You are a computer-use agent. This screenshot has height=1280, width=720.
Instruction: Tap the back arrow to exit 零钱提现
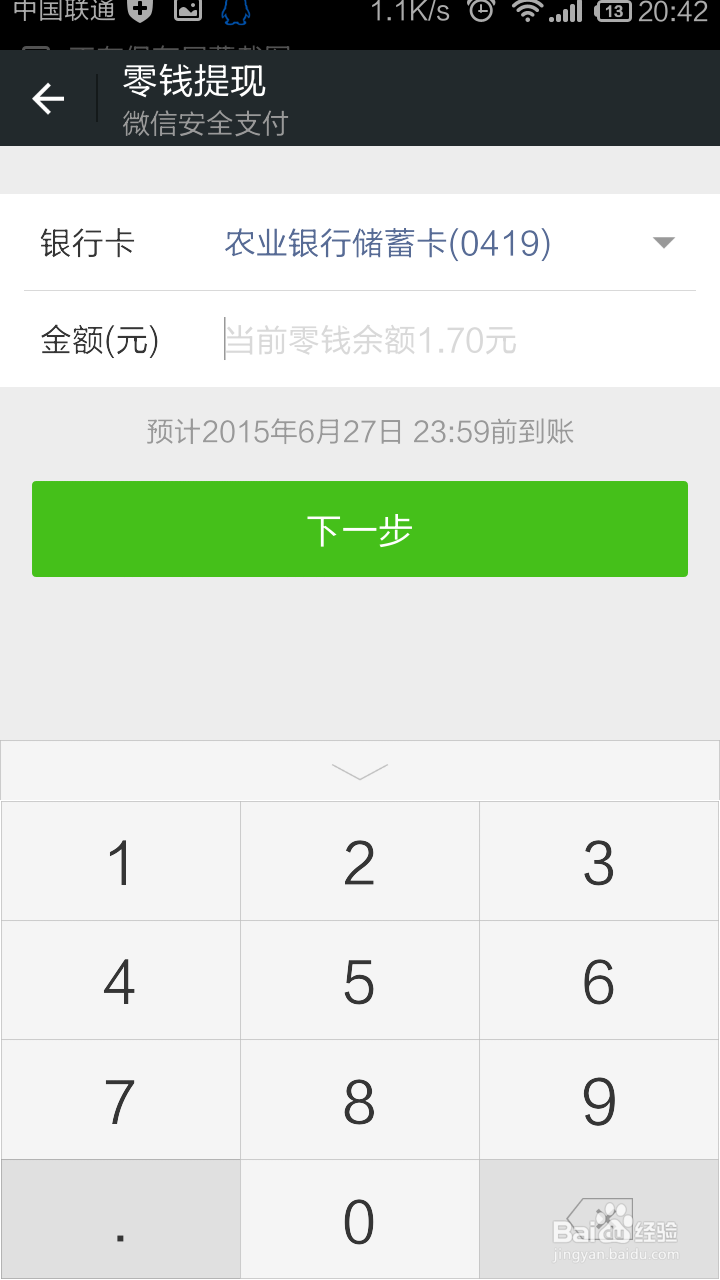pyautogui.click(x=47, y=97)
